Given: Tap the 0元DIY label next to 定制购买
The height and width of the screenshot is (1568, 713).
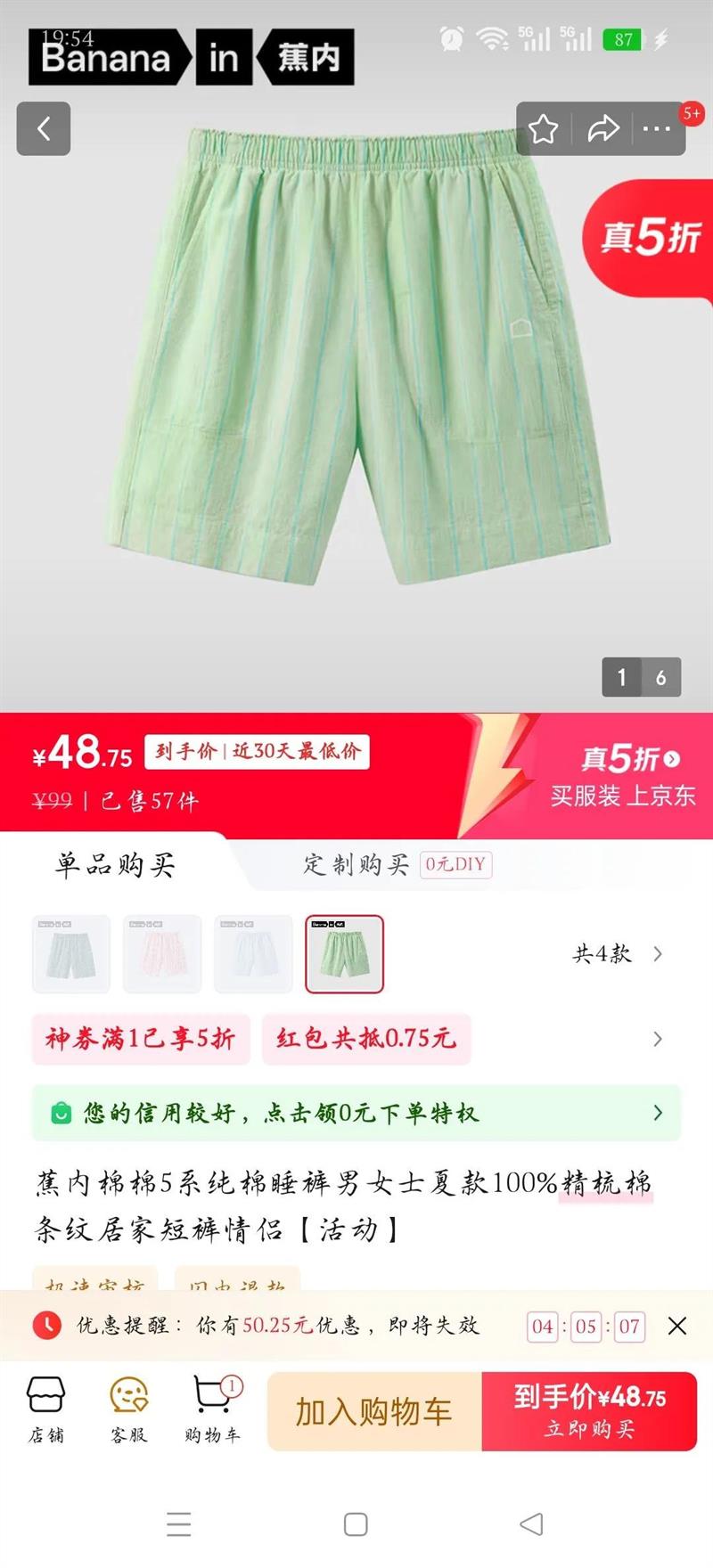Looking at the screenshot, I should (x=455, y=865).
